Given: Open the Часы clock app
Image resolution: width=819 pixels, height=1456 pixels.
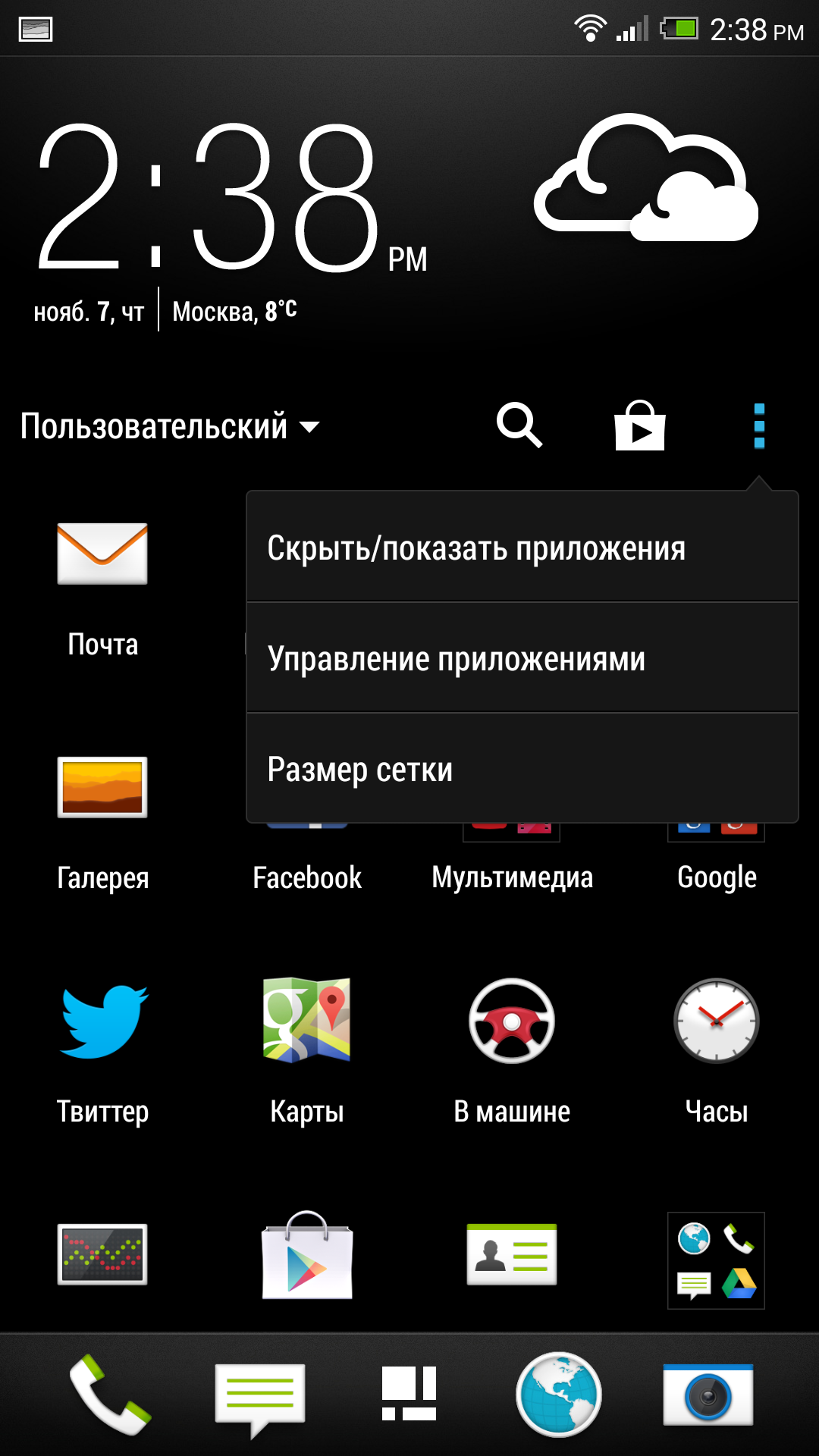Looking at the screenshot, I should [717, 1050].
